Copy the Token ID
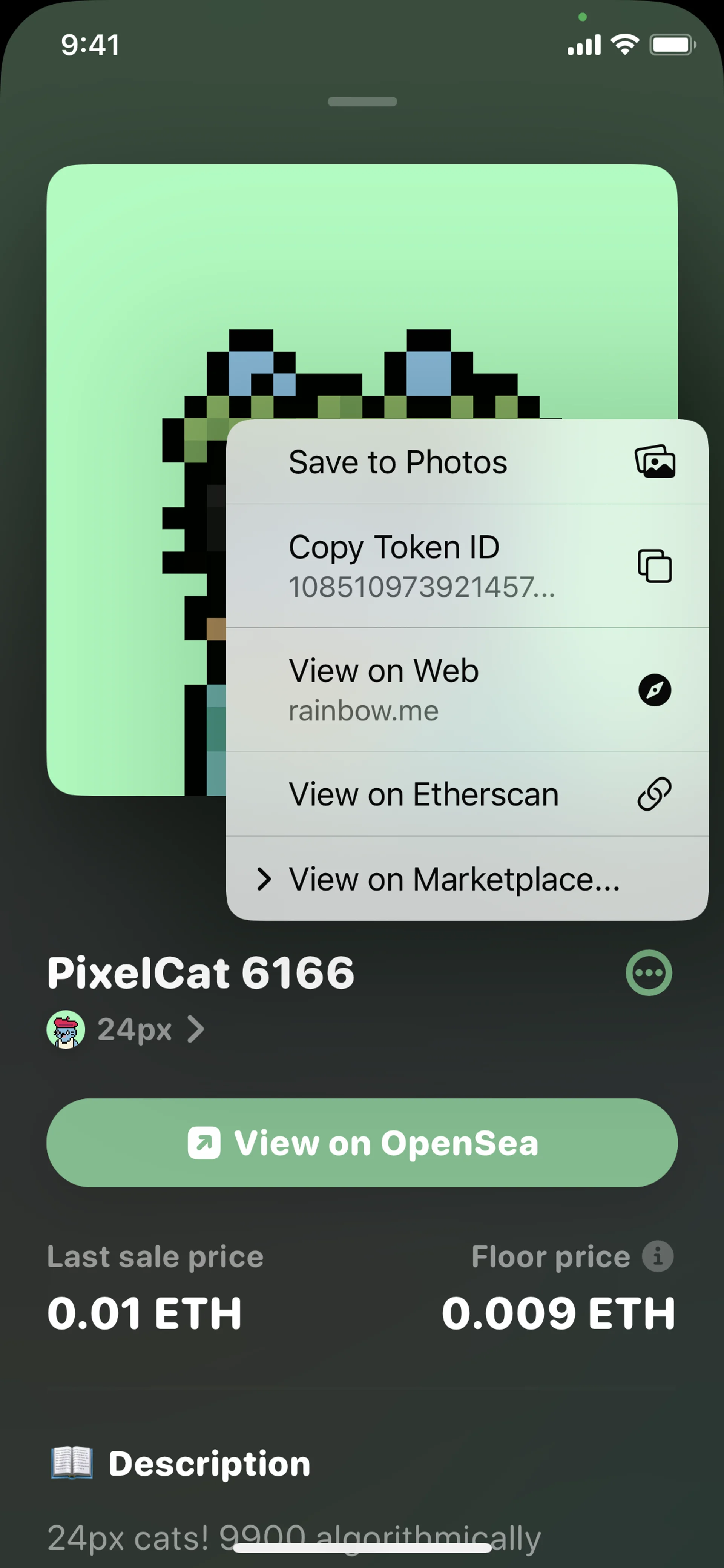The width and height of the screenshot is (724, 1568). pyautogui.click(x=466, y=566)
